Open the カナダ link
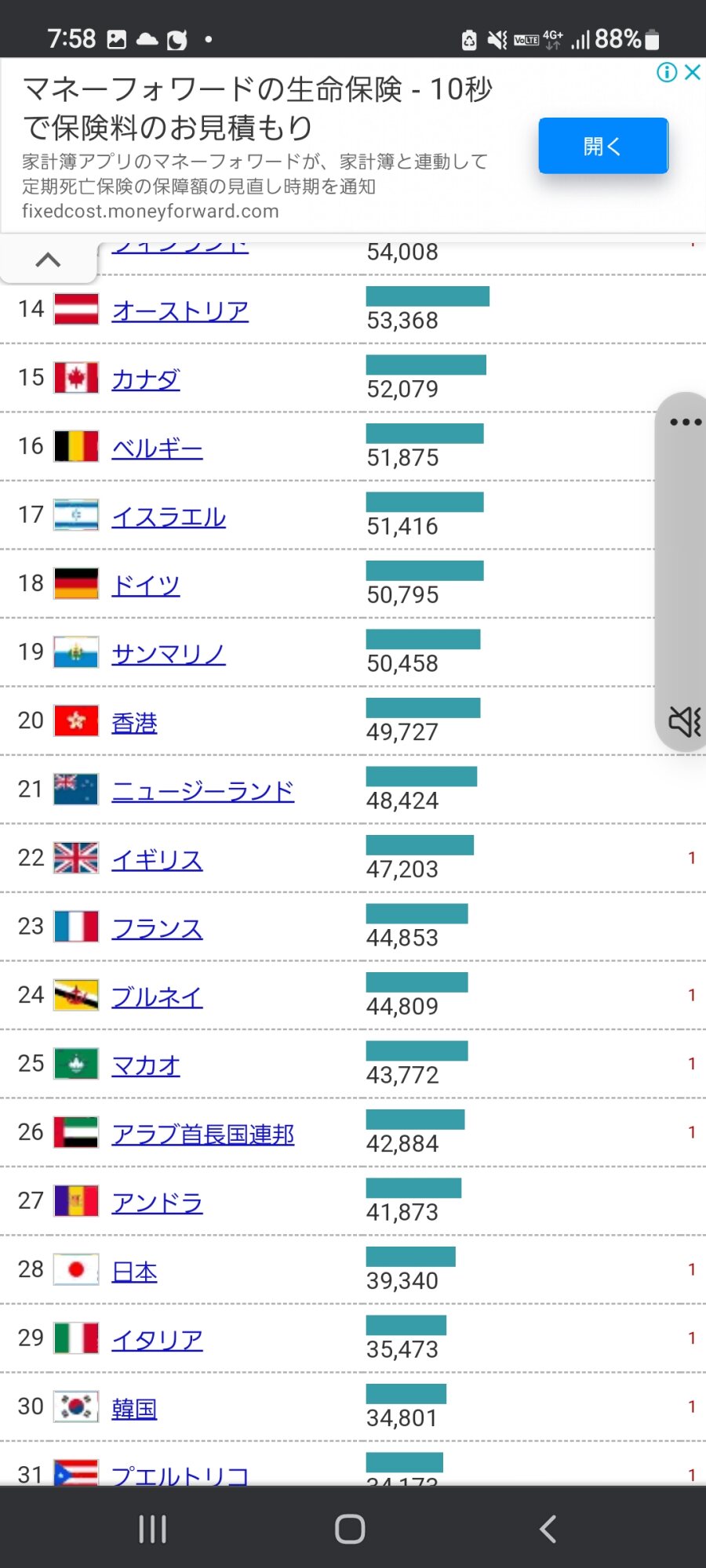The height and width of the screenshot is (1568, 706). 145,379
